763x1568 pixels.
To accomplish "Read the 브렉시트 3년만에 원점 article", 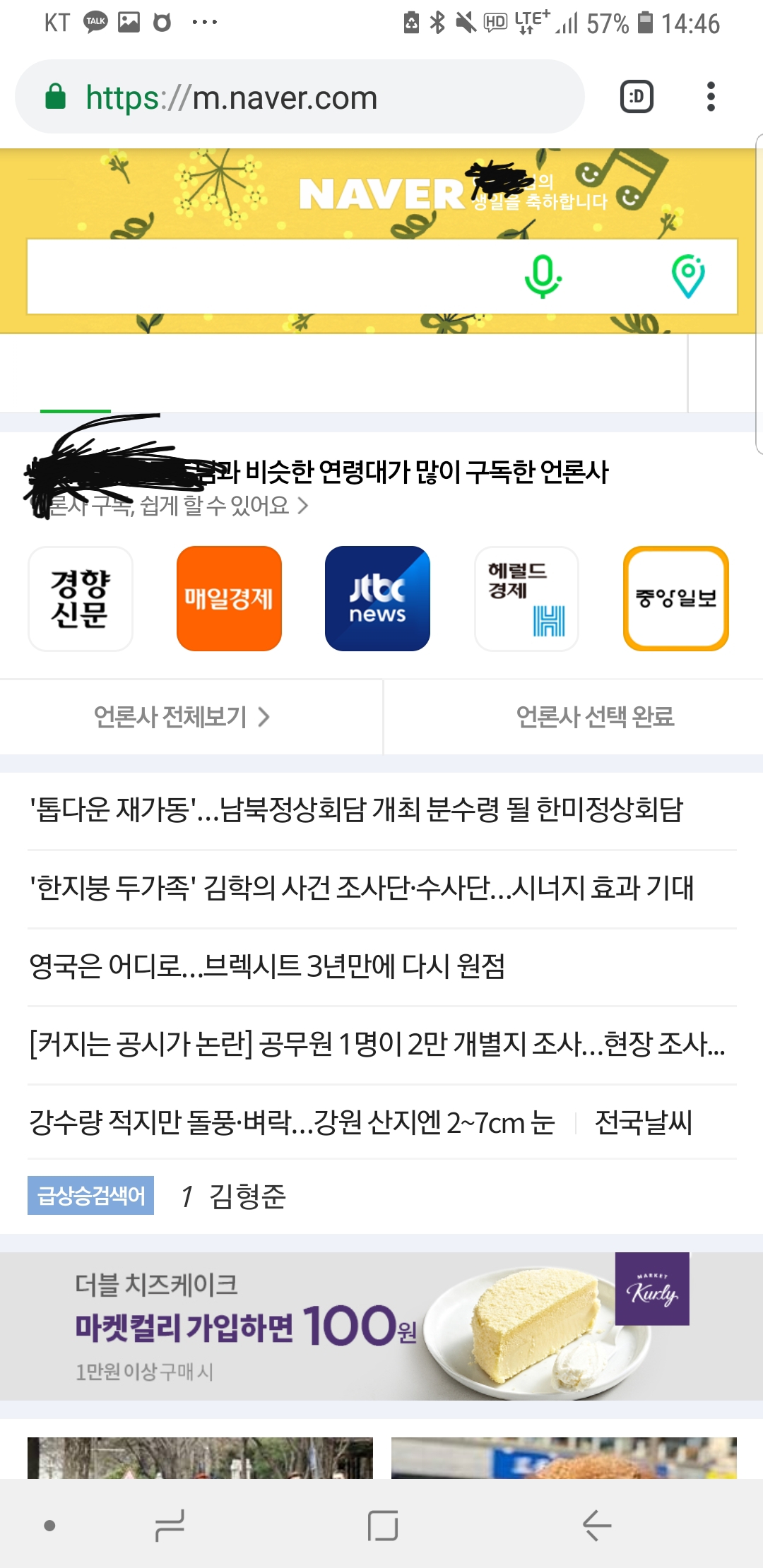I will click(267, 966).
